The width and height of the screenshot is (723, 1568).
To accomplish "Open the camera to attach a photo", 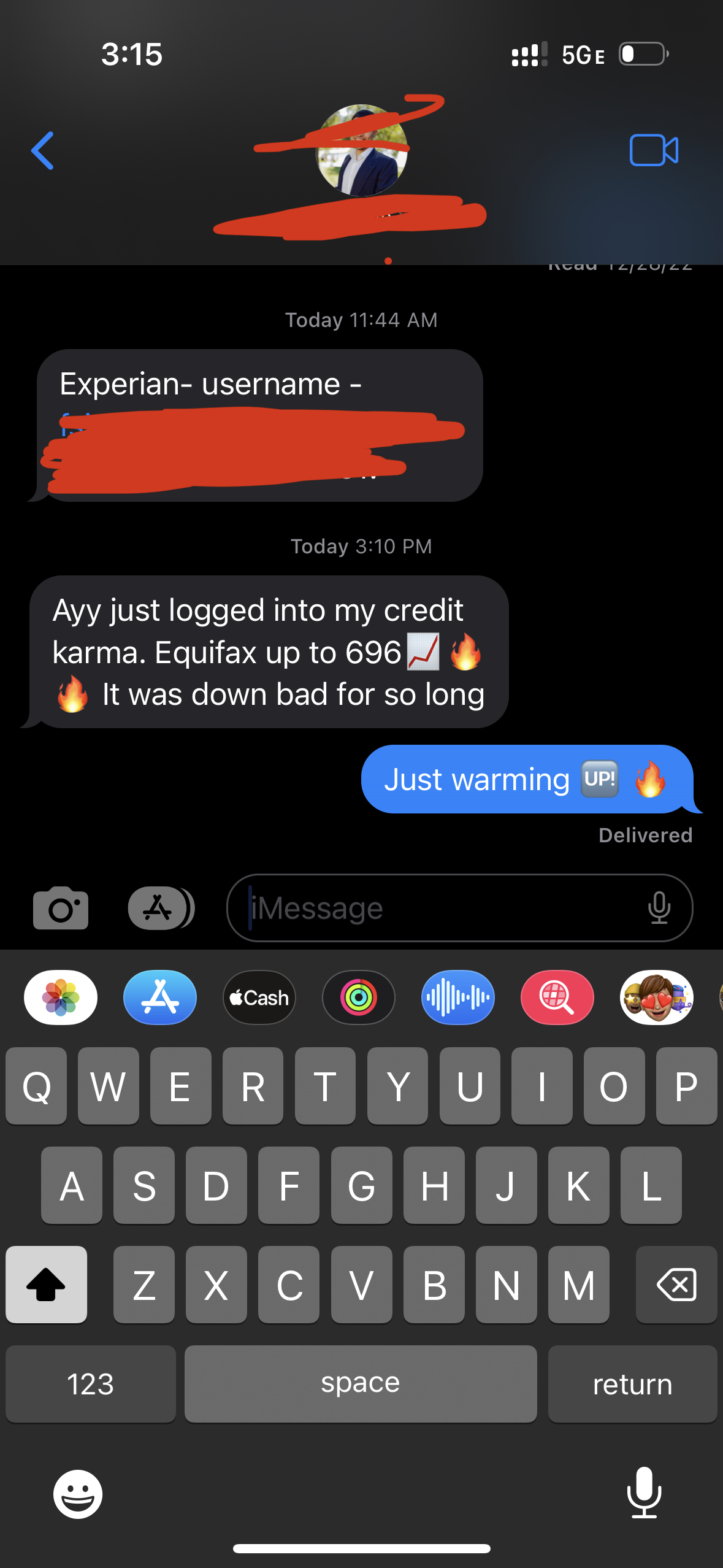I will [x=61, y=908].
